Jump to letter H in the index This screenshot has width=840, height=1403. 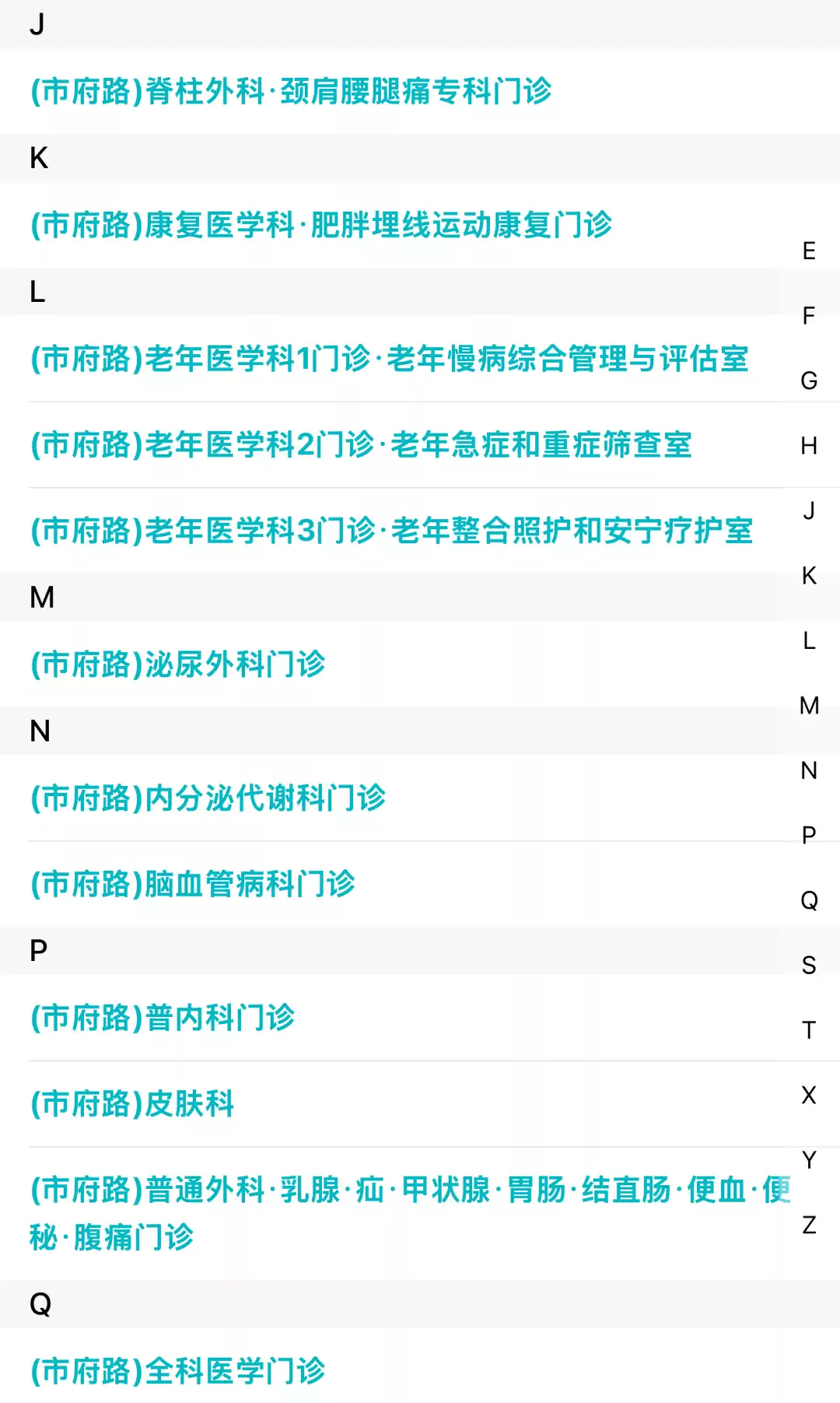click(x=810, y=446)
